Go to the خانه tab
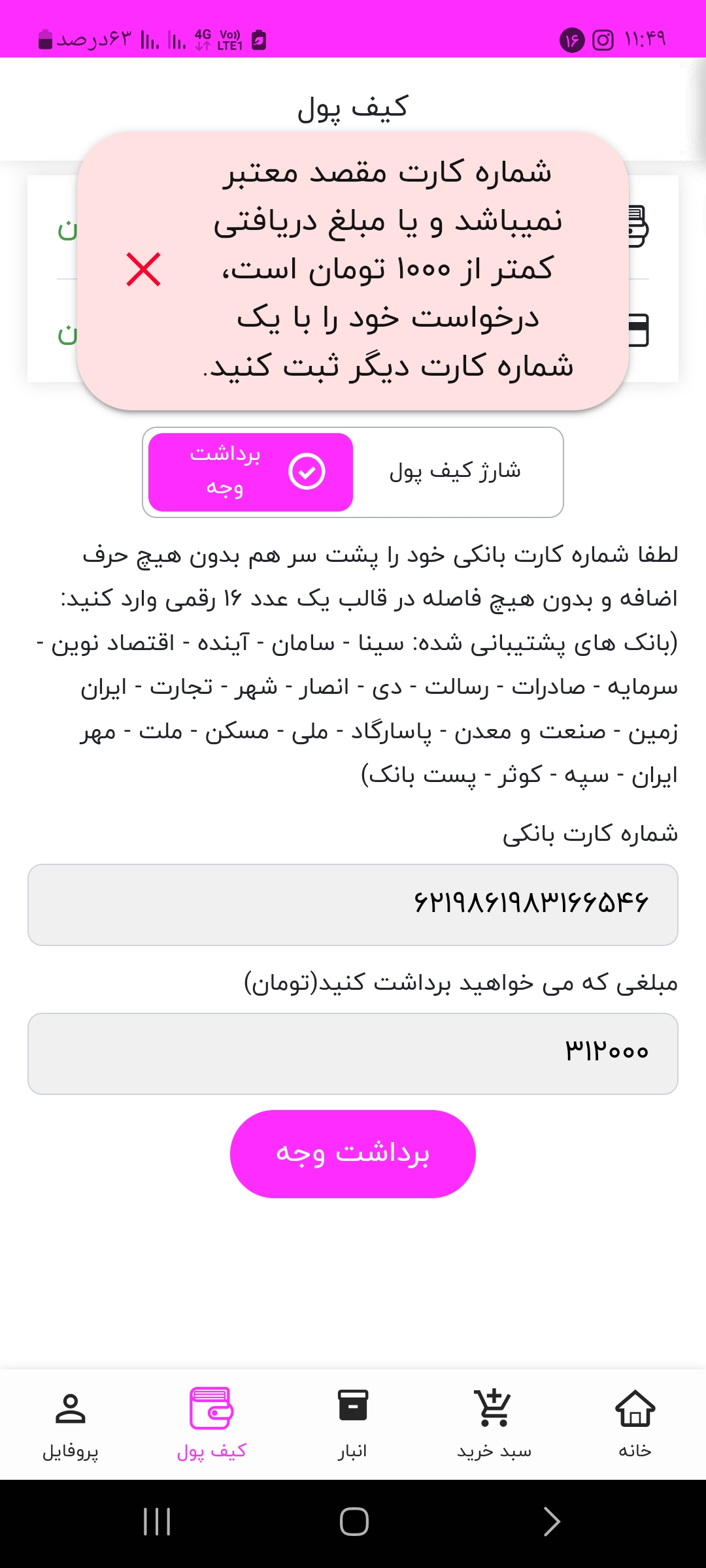 (x=635, y=1424)
